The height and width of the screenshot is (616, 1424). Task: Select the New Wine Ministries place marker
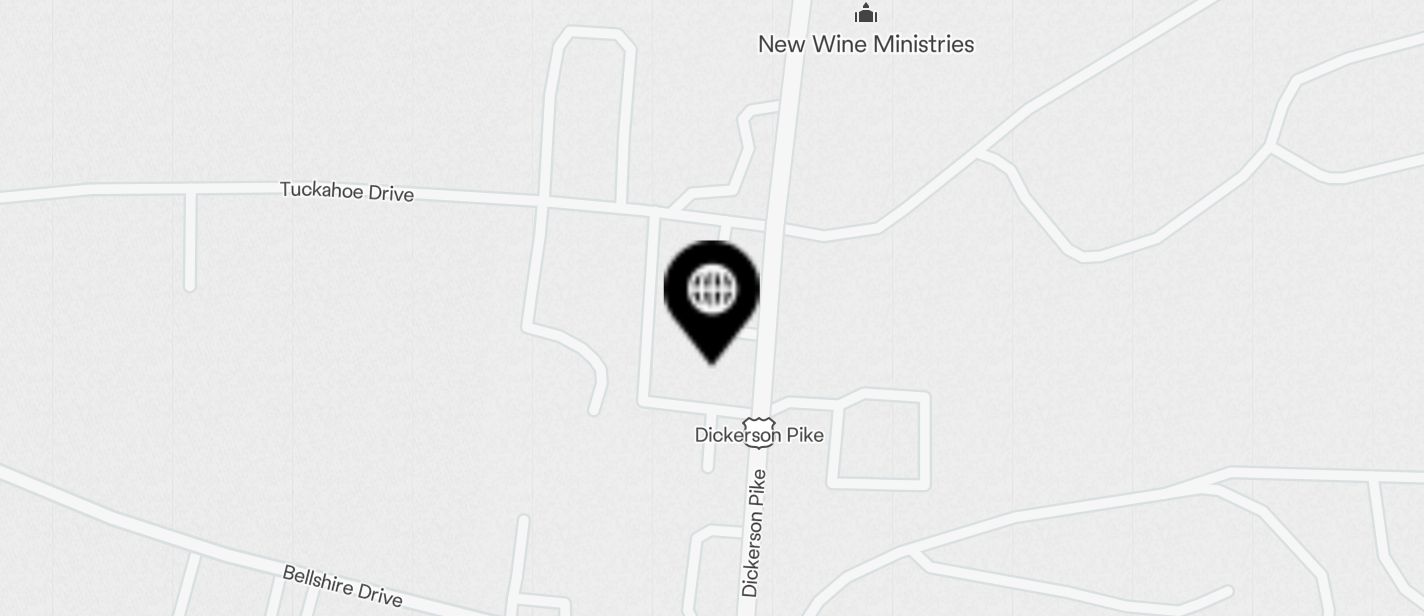[x=866, y=14]
